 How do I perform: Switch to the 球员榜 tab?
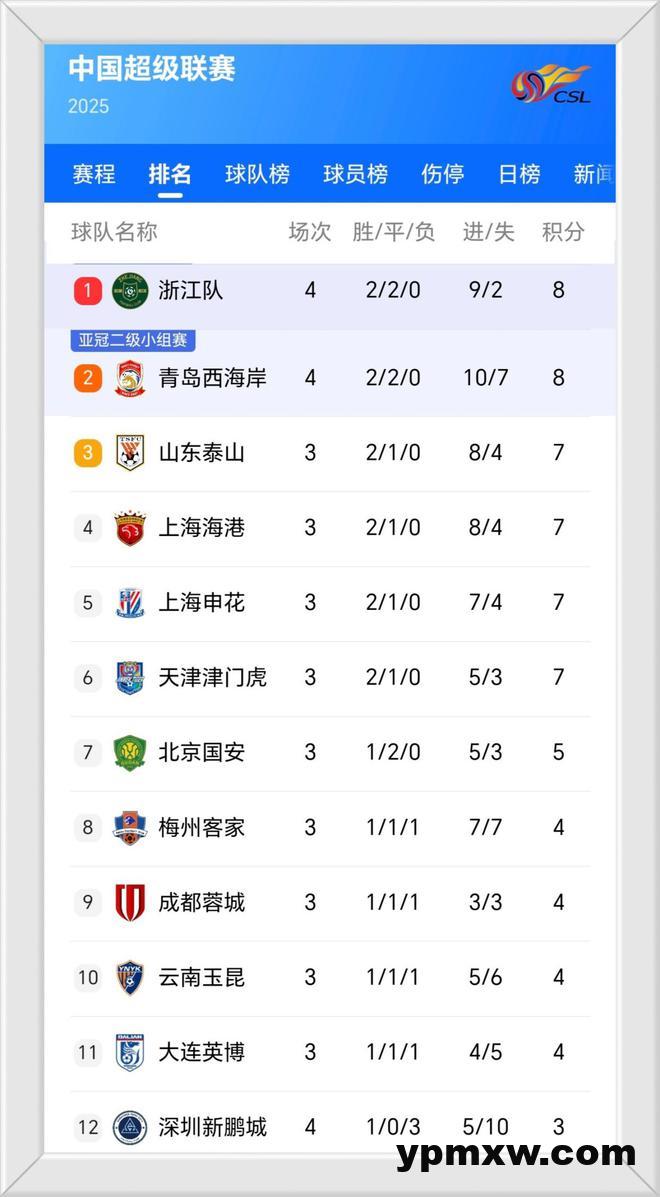coord(356,174)
